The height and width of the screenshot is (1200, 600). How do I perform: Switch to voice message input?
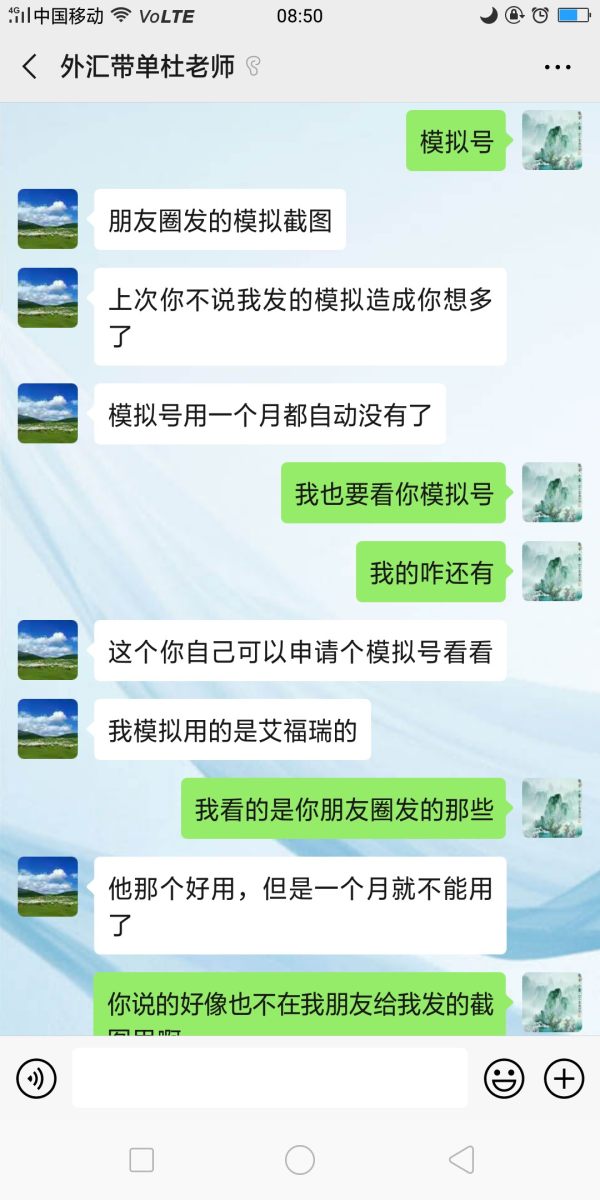[37, 1078]
